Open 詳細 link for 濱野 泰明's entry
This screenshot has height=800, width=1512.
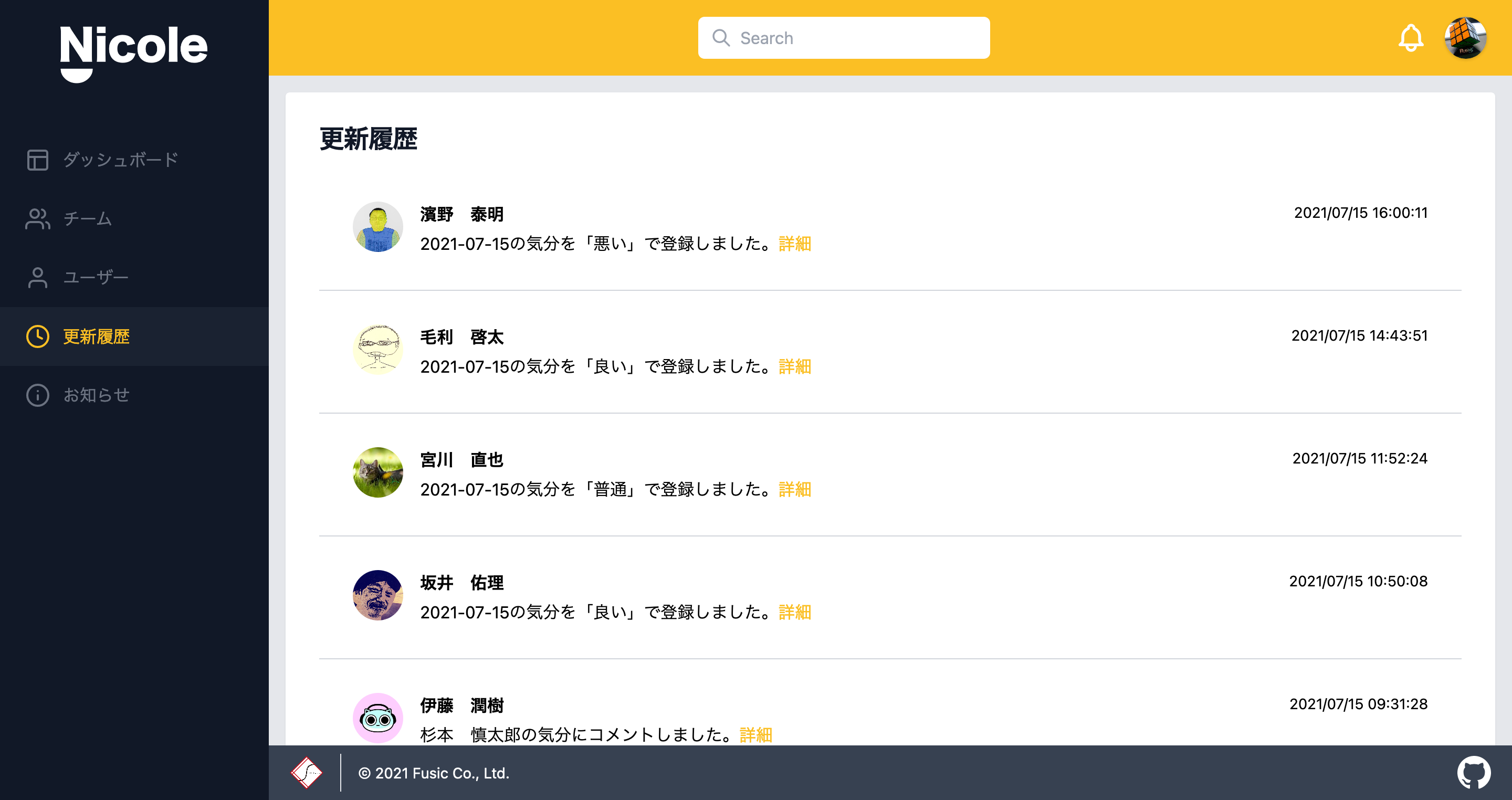point(795,244)
